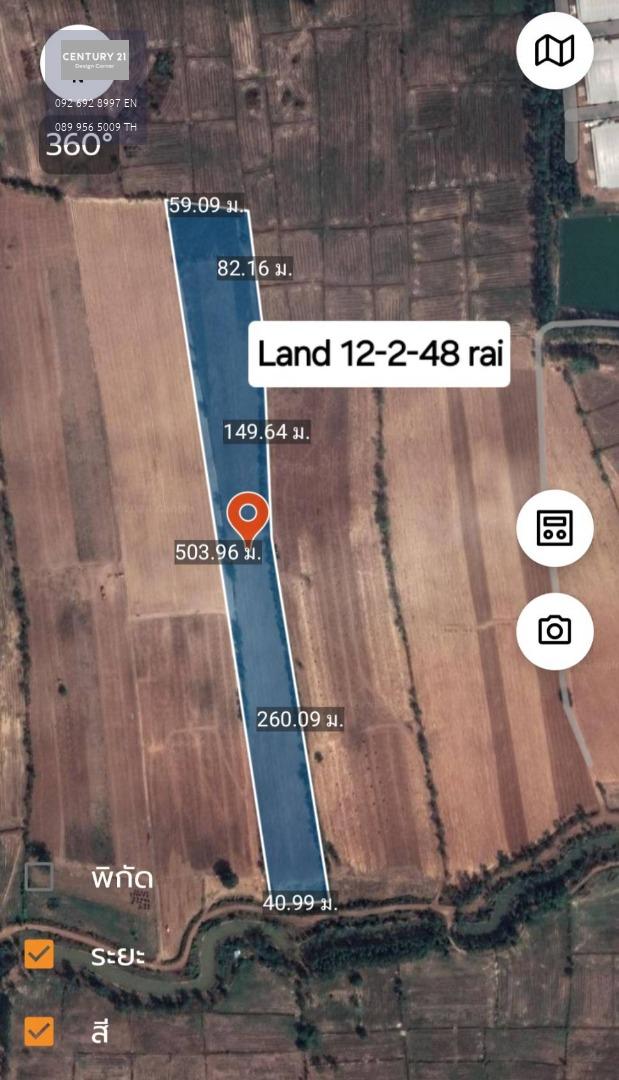The height and width of the screenshot is (1080, 619).
Task: Uncheck the ระยะ distance checkbox
Action: pyautogui.click(x=39, y=955)
